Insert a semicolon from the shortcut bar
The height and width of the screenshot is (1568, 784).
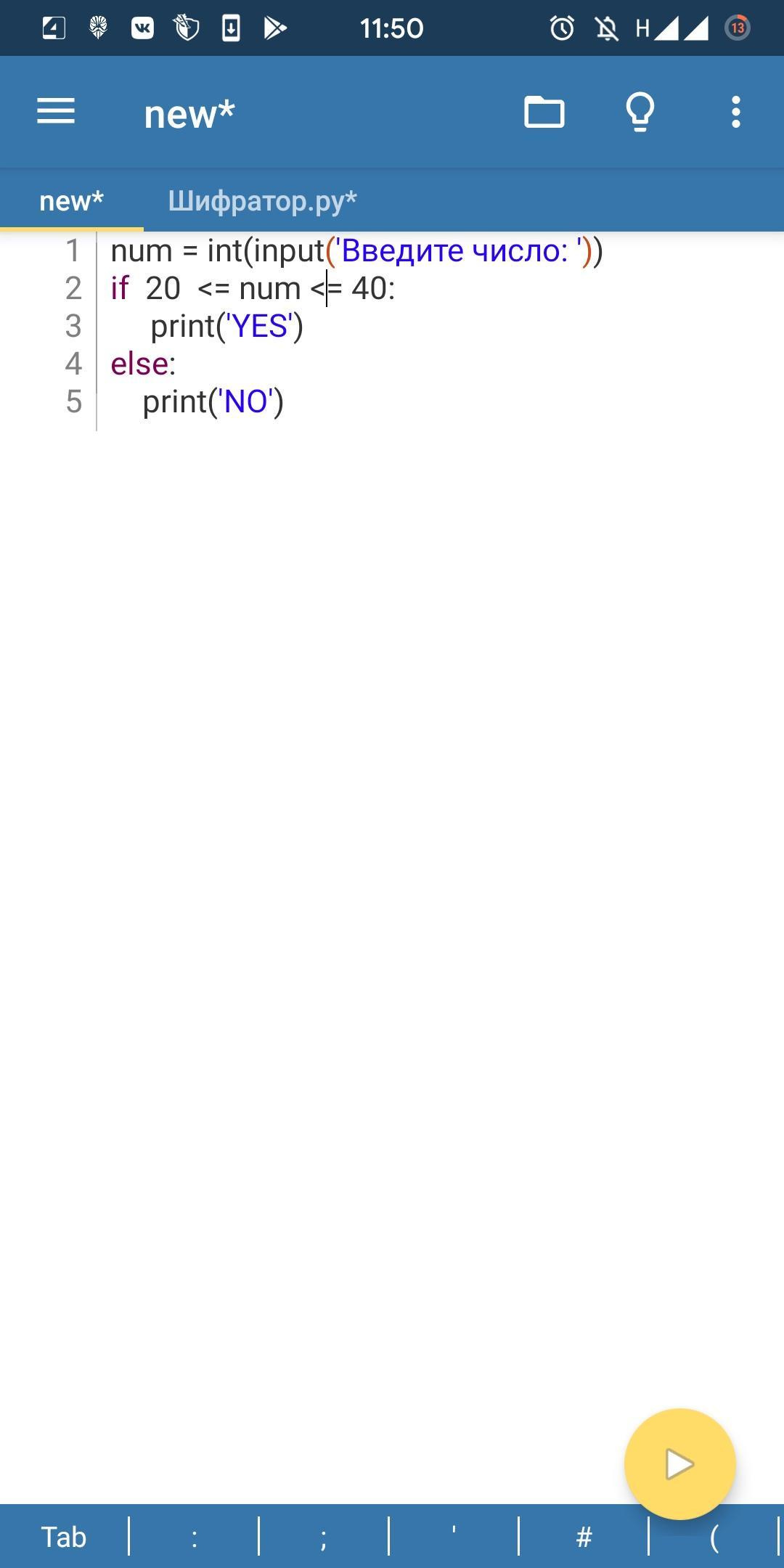[x=324, y=1538]
